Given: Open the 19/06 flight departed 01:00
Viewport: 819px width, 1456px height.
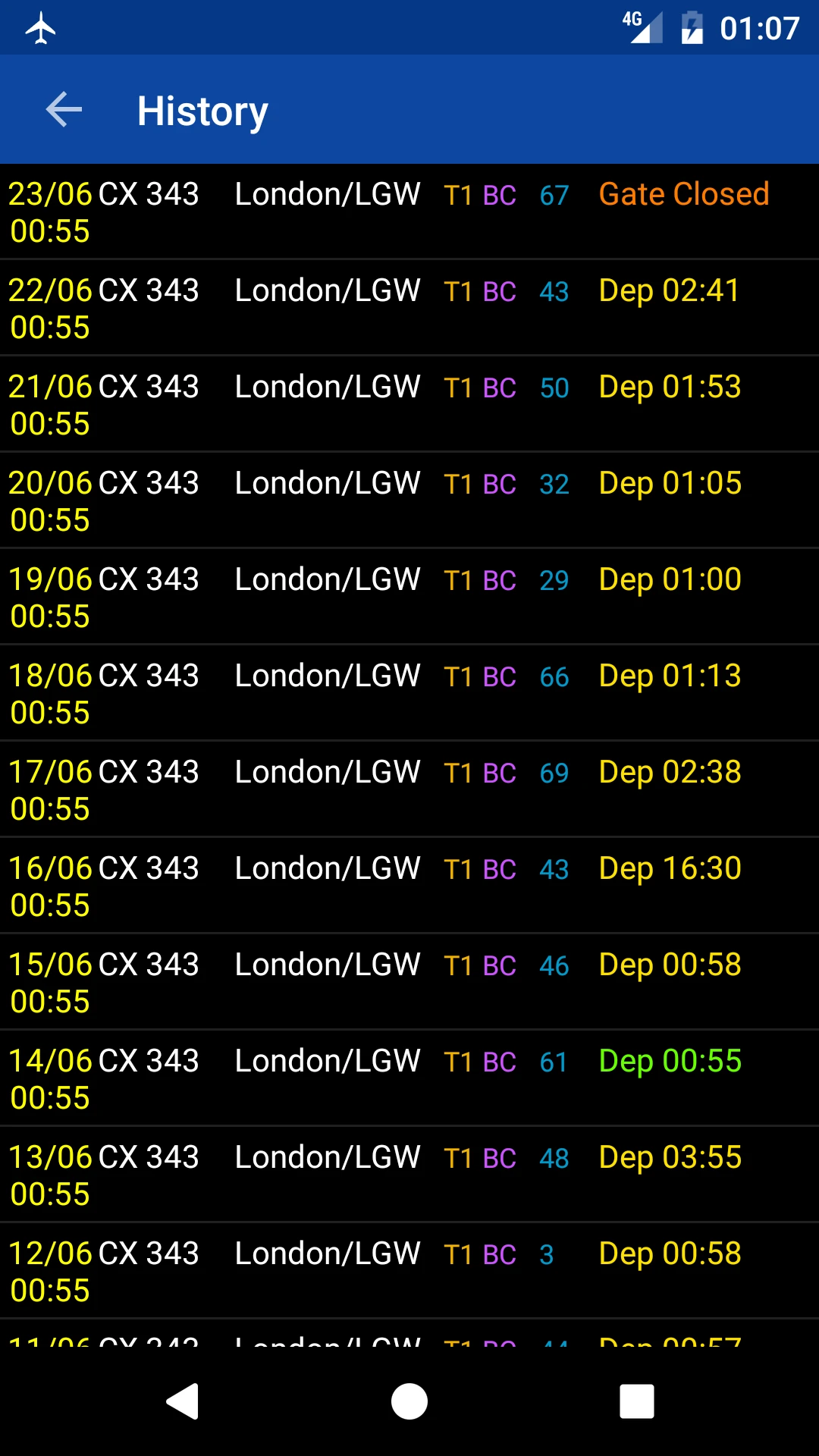Looking at the screenshot, I should click(409, 597).
